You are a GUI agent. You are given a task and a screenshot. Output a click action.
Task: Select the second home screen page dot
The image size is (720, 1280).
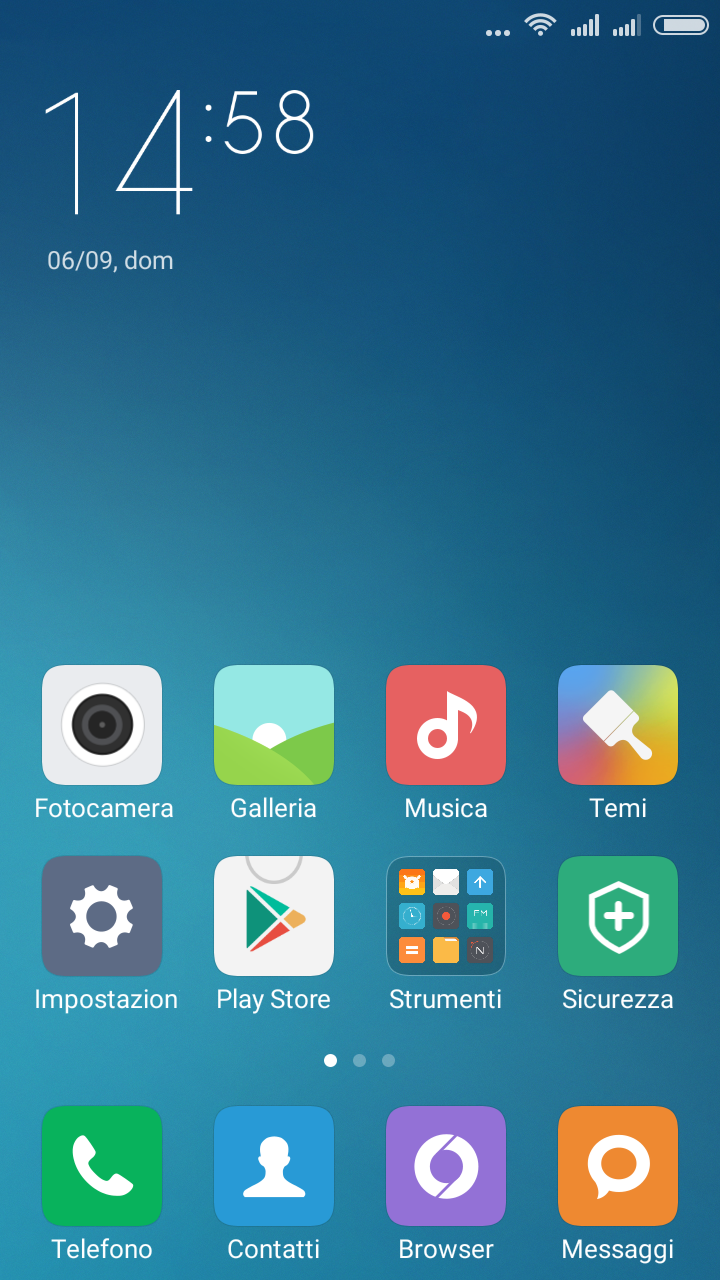coord(359,1060)
